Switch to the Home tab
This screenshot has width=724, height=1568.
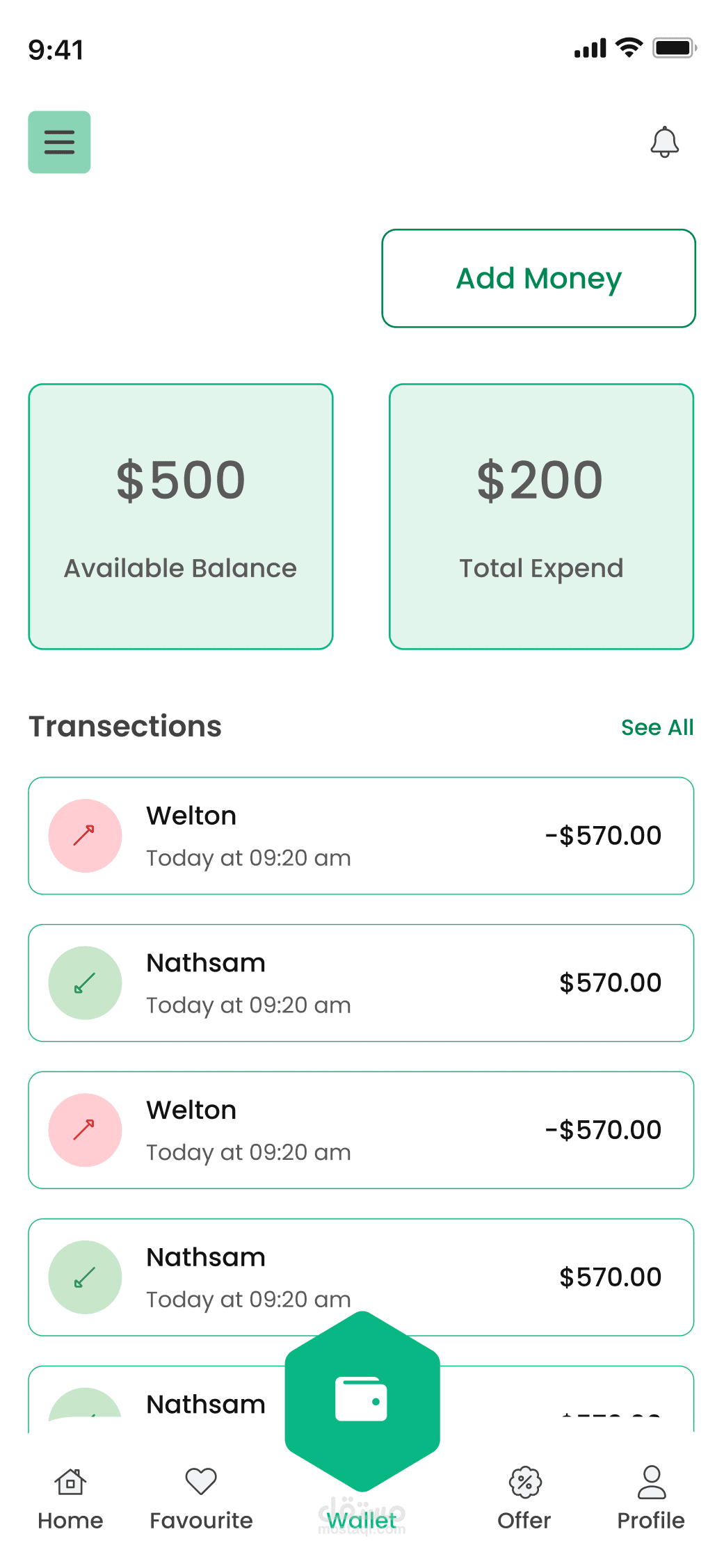[70, 1498]
